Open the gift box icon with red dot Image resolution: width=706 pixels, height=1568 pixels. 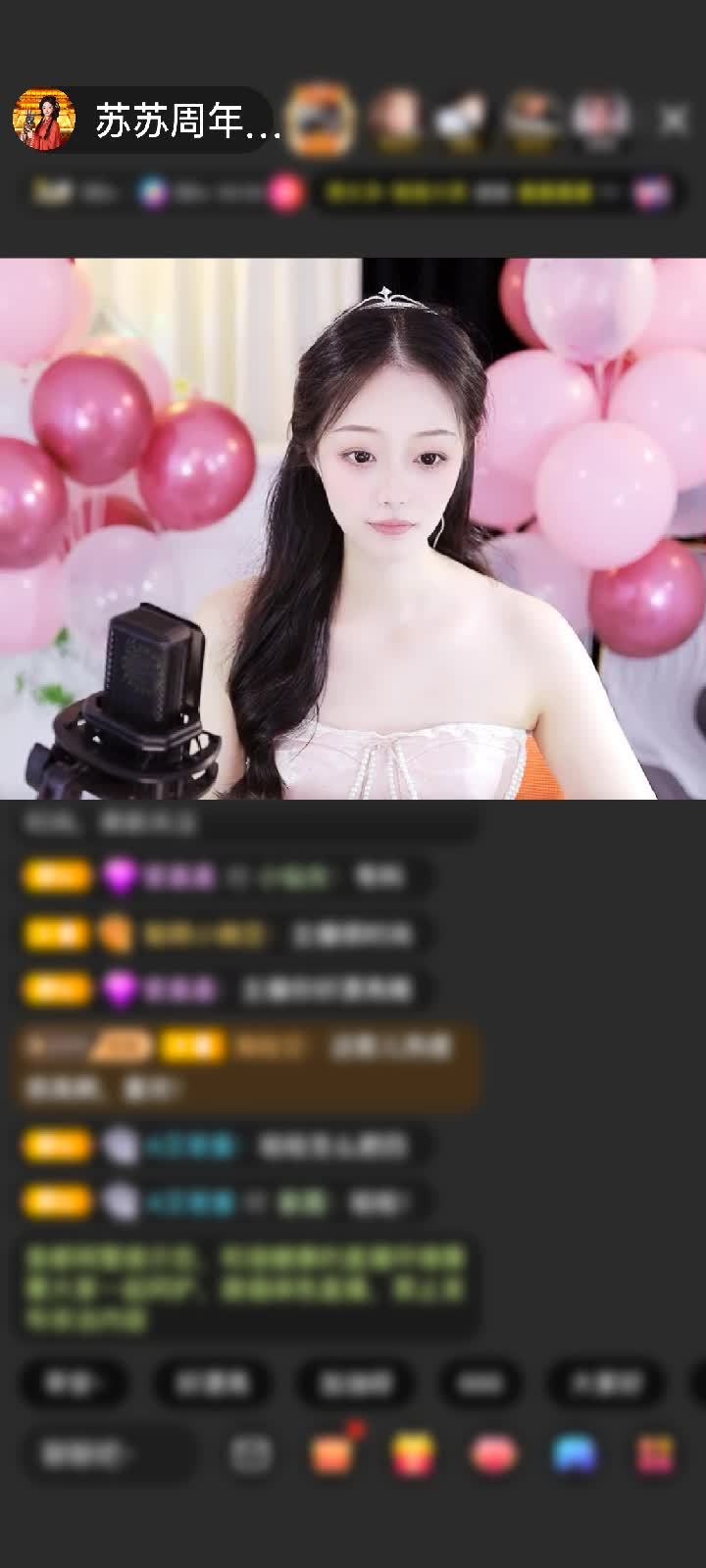click(x=333, y=1452)
